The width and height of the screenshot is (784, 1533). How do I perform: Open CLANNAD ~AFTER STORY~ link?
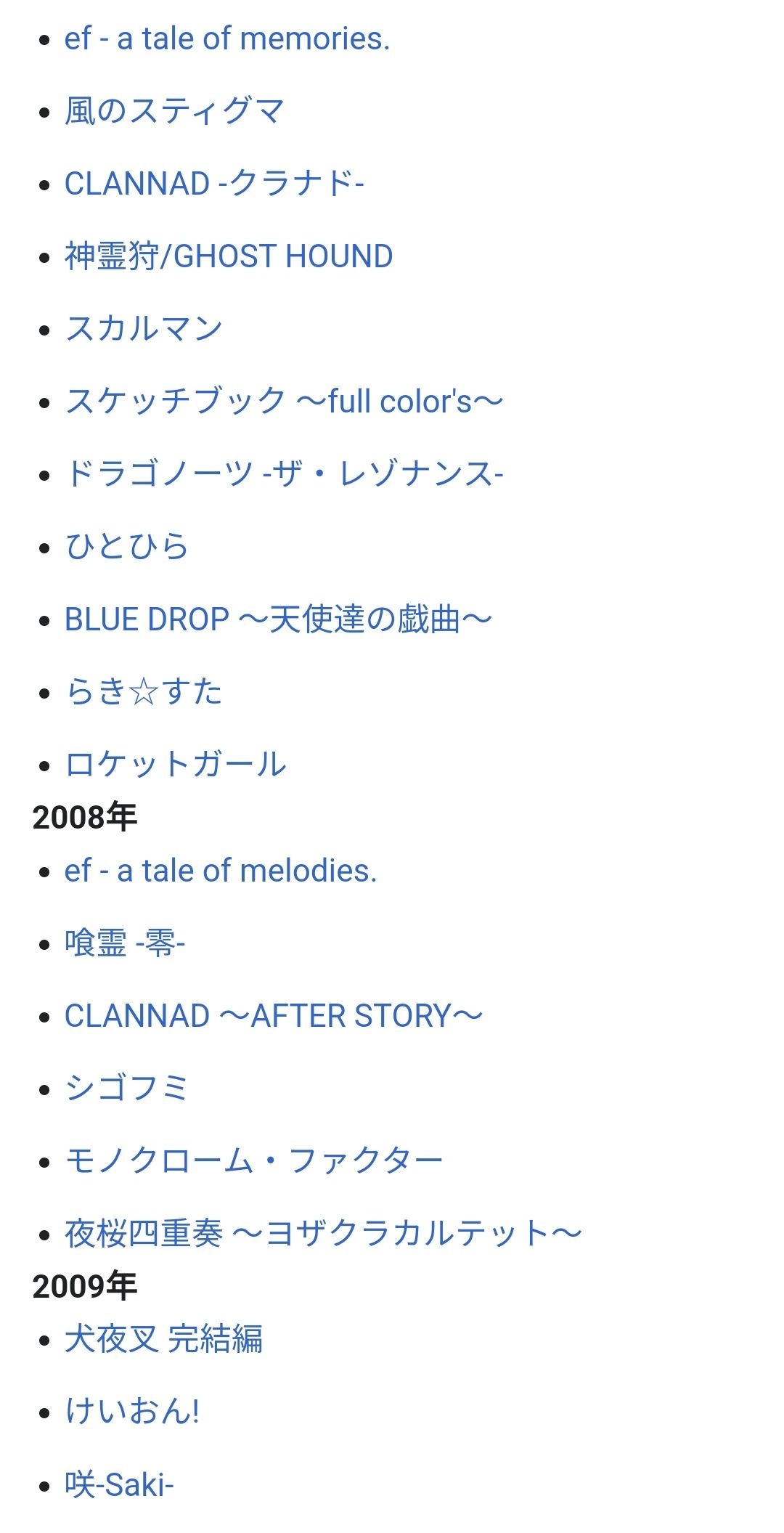(x=273, y=1016)
